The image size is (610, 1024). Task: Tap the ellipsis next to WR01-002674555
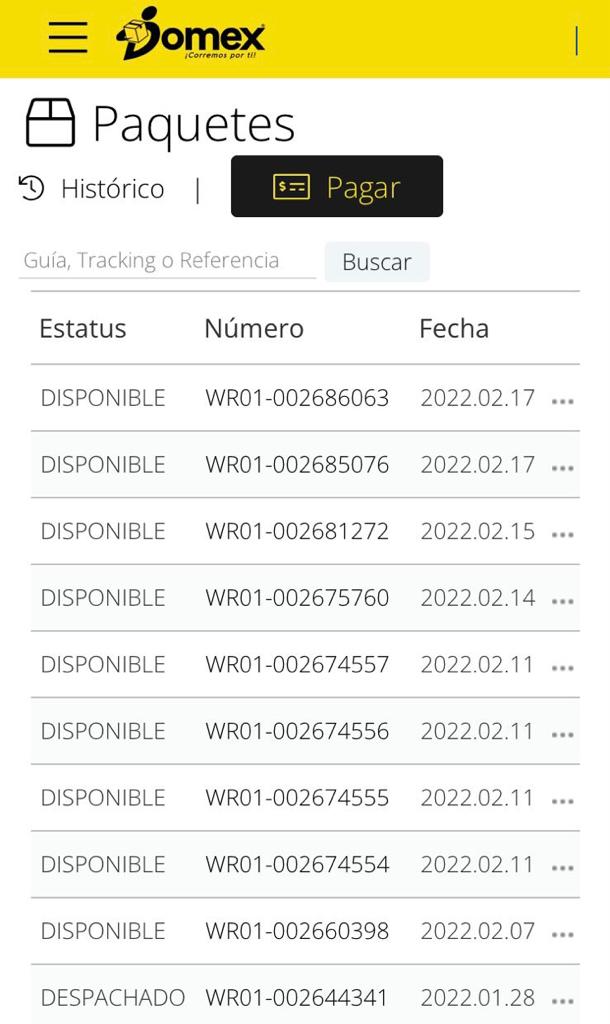[563, 801]
